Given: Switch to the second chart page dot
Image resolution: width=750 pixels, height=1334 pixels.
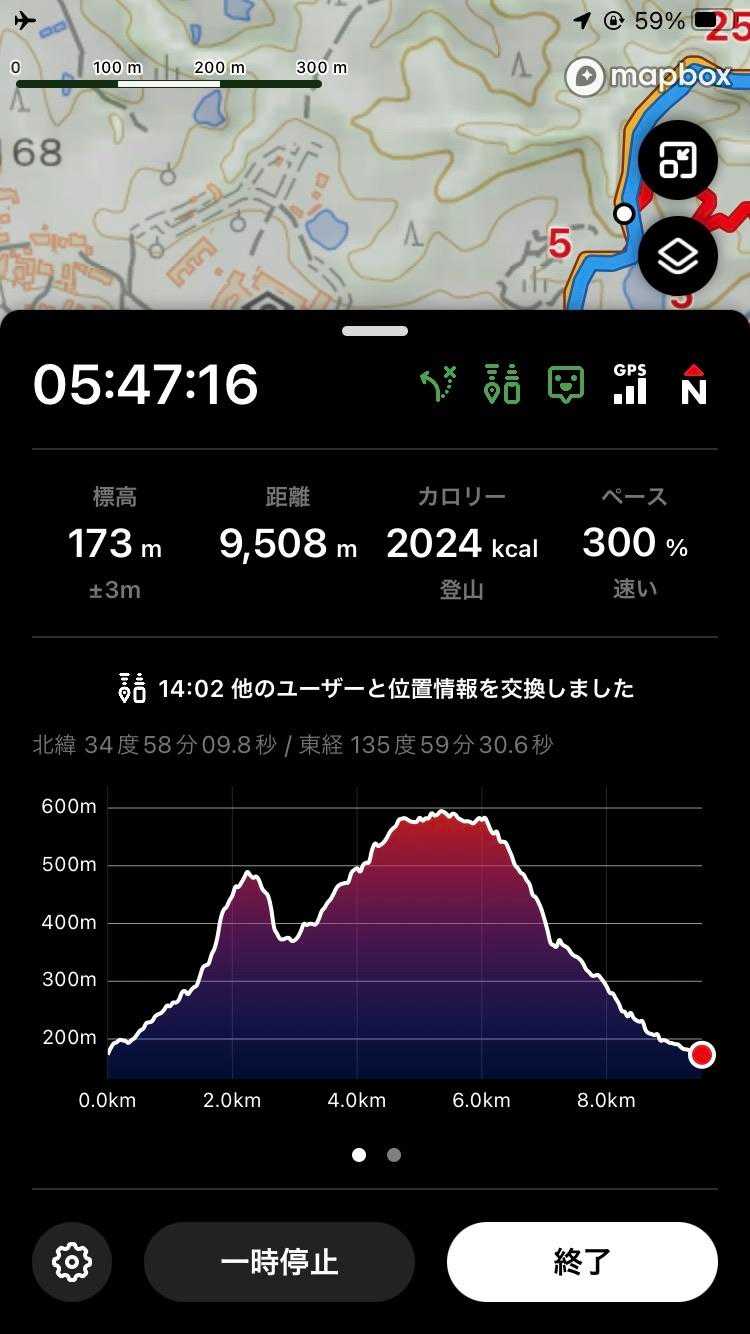Looking at the screenshot, I should click(x=394, y=1155).
